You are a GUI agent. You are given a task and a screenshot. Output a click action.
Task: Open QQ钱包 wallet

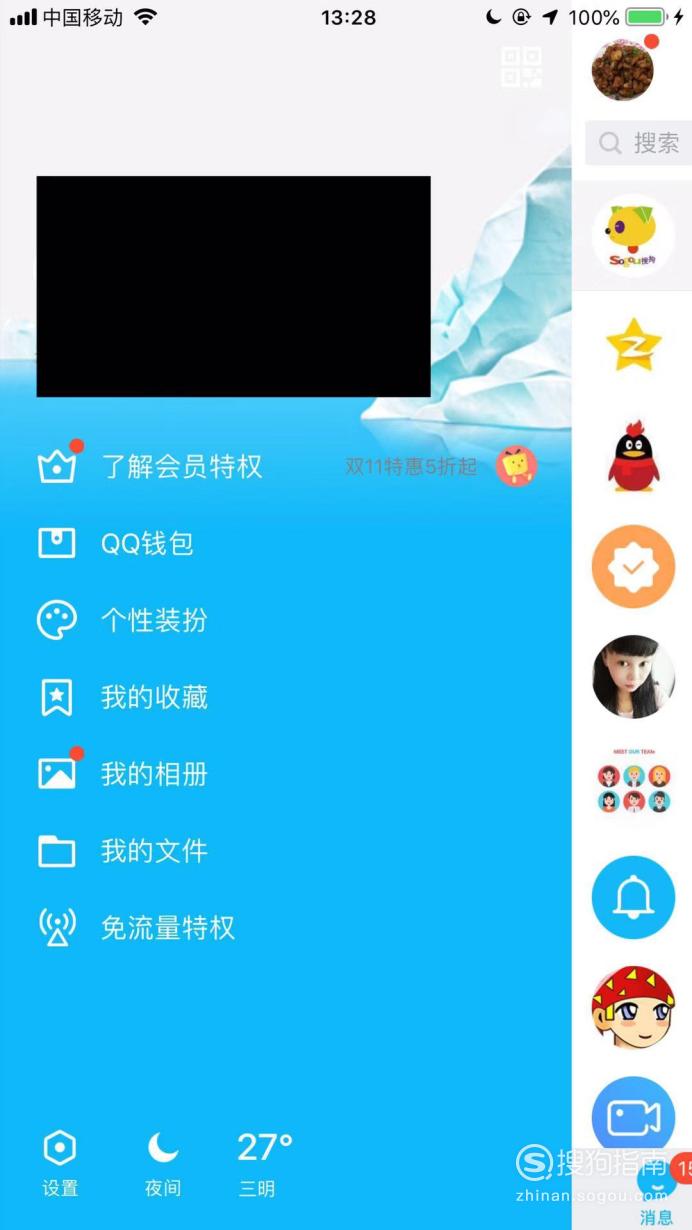(285, 543)
